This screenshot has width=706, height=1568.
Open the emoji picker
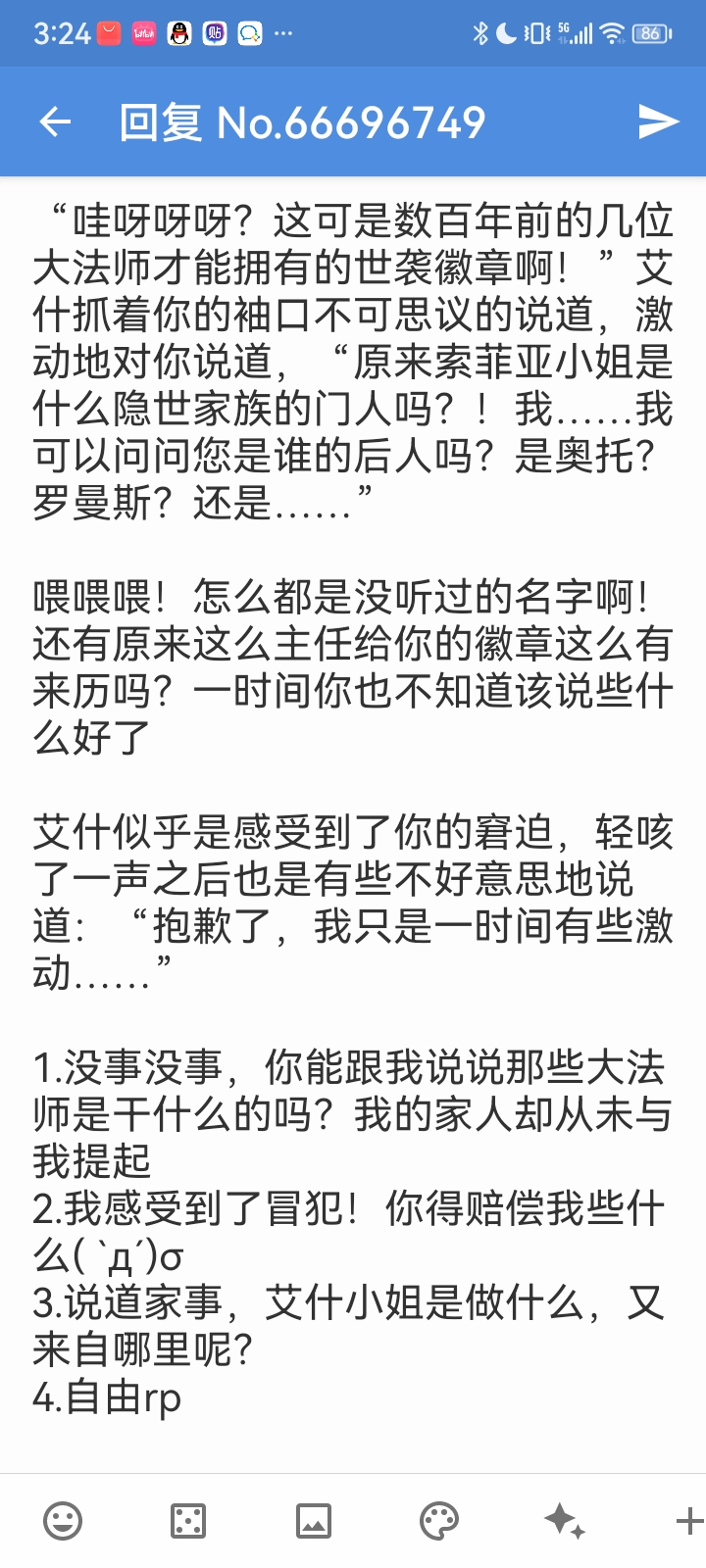pyautogui.click(x=63, y=1521)
